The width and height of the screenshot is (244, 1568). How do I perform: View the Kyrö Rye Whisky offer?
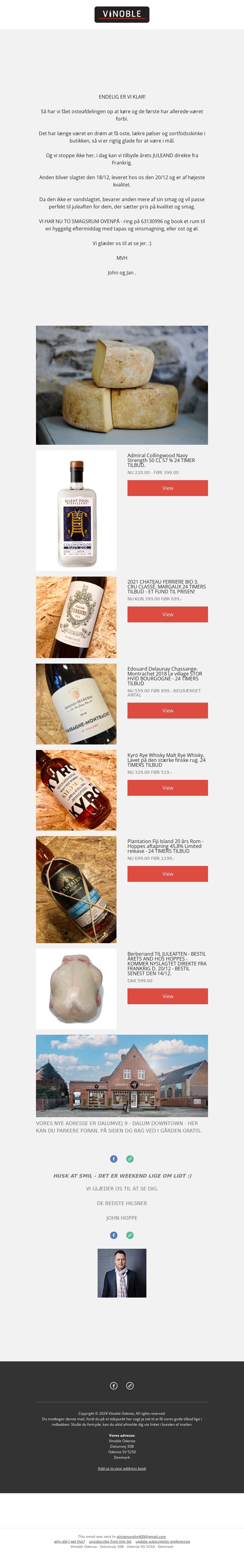point(167,788)
